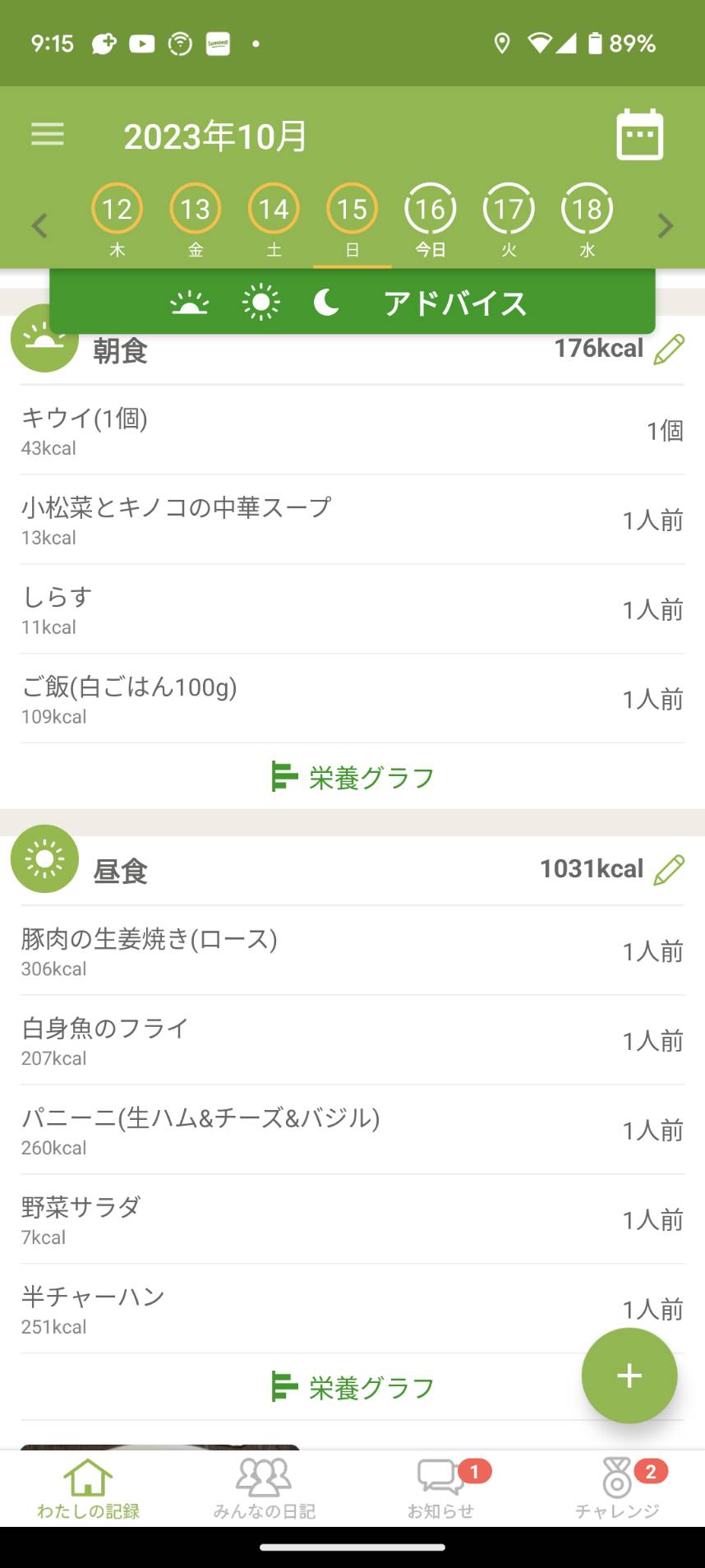This screenshot has height=1568, width=705.
Task: View 栄養グラフ for breakfast
Action: (x=352, y=777)
